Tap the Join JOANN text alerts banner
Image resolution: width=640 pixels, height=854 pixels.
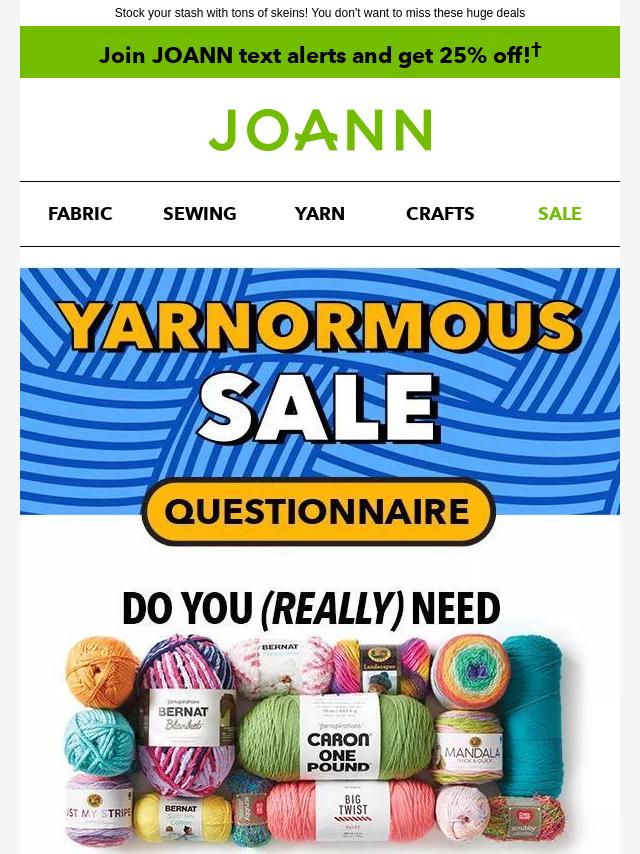coord(320,54)
